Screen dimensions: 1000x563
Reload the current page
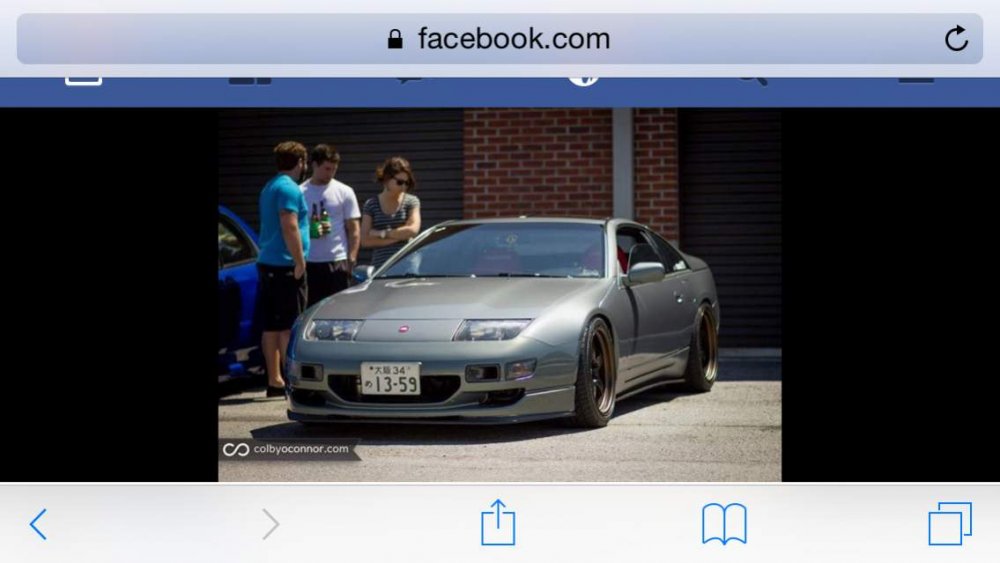[956, 40]
